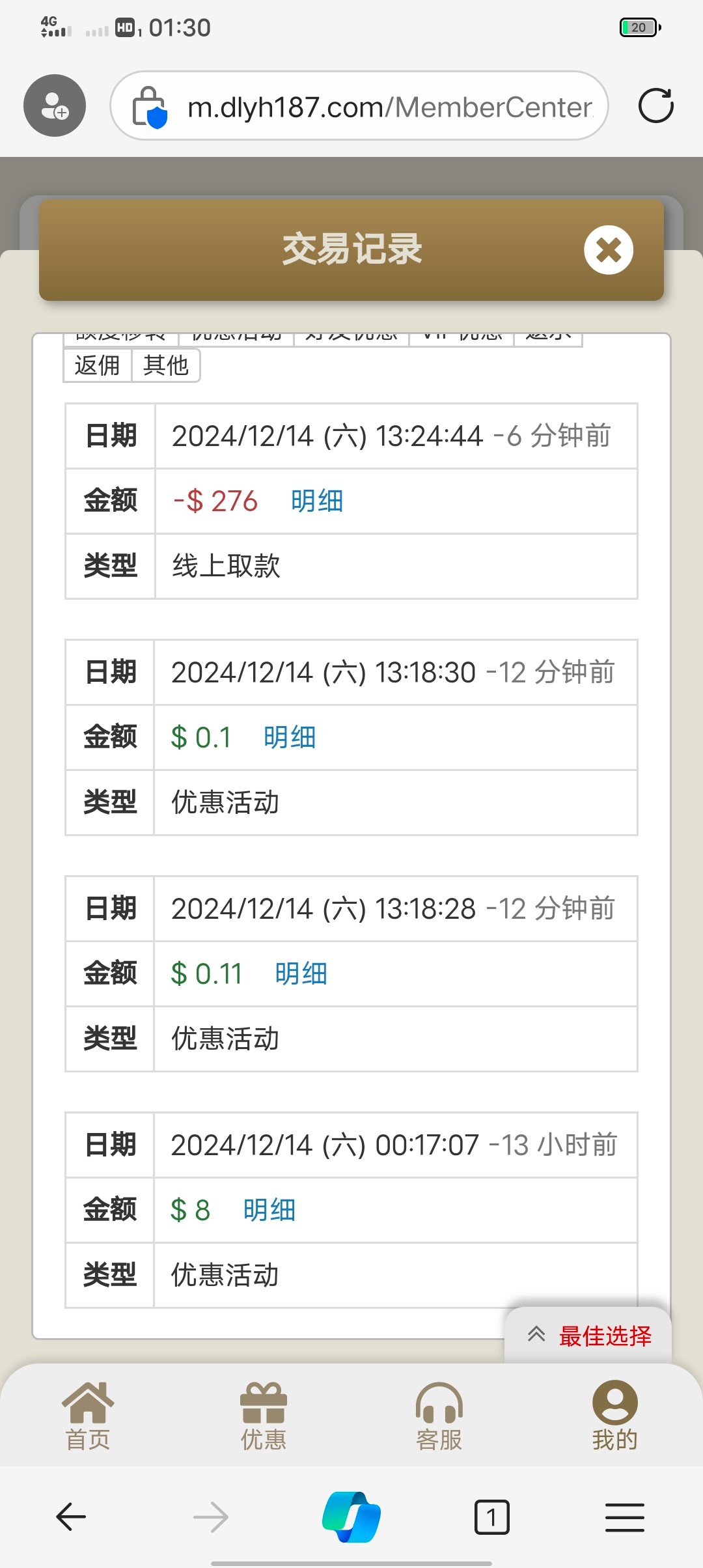Close the 交易记录 dialog
The image size is (703, 1568).
[609, 250]
